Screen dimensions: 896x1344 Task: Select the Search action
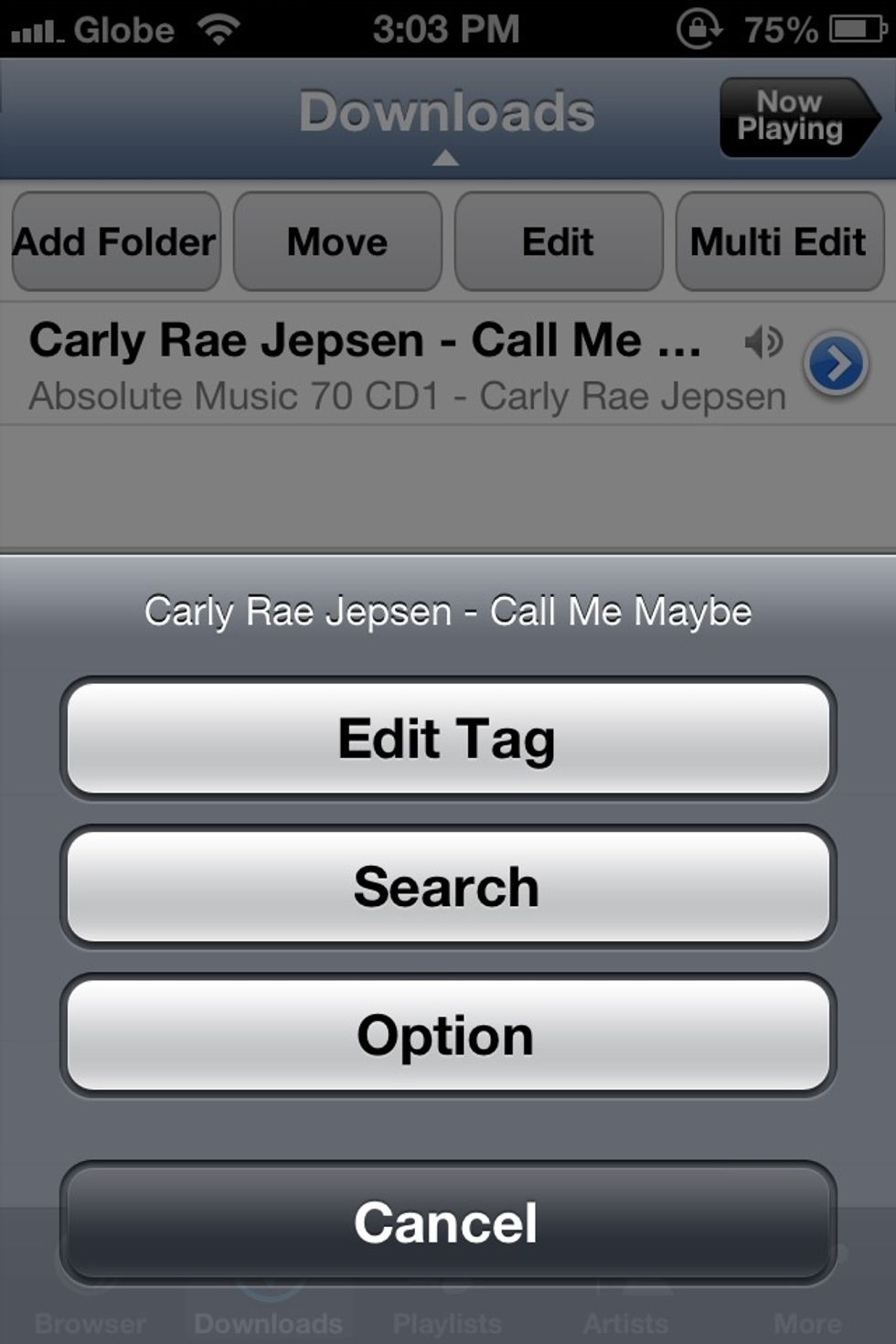pos(447,887)
